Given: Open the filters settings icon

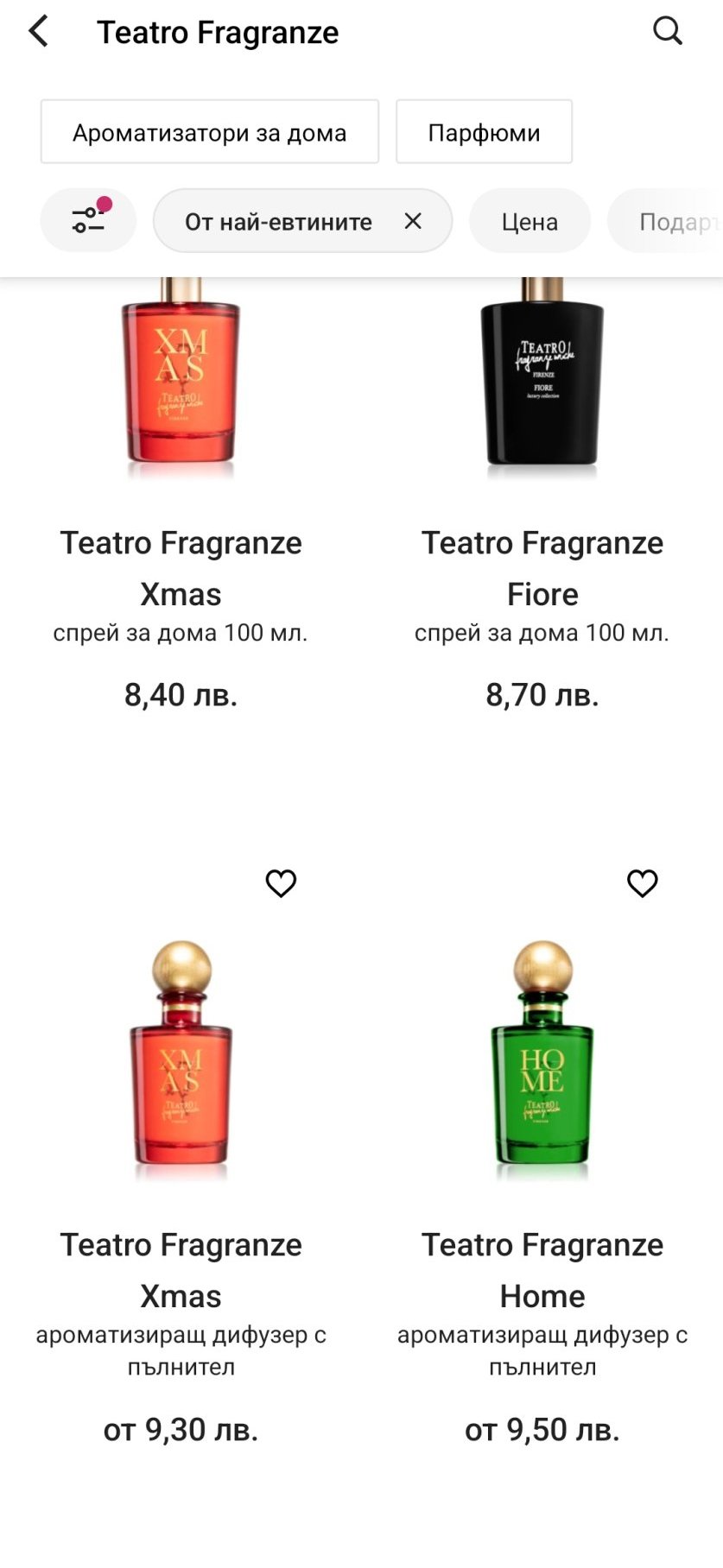Looking at the screenshot, I should (88, 221).
